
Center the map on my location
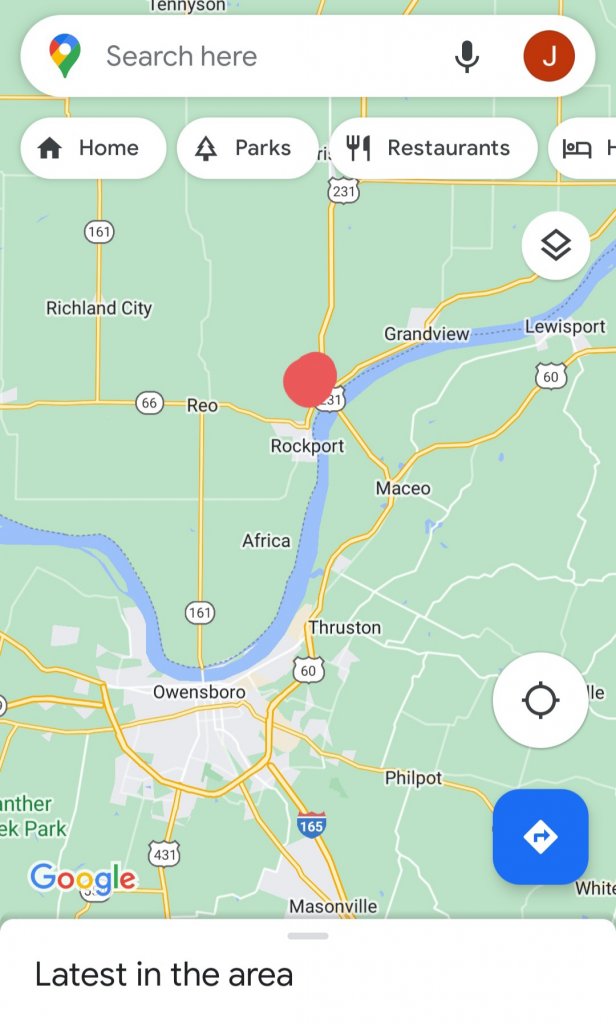tap(540, 700)
